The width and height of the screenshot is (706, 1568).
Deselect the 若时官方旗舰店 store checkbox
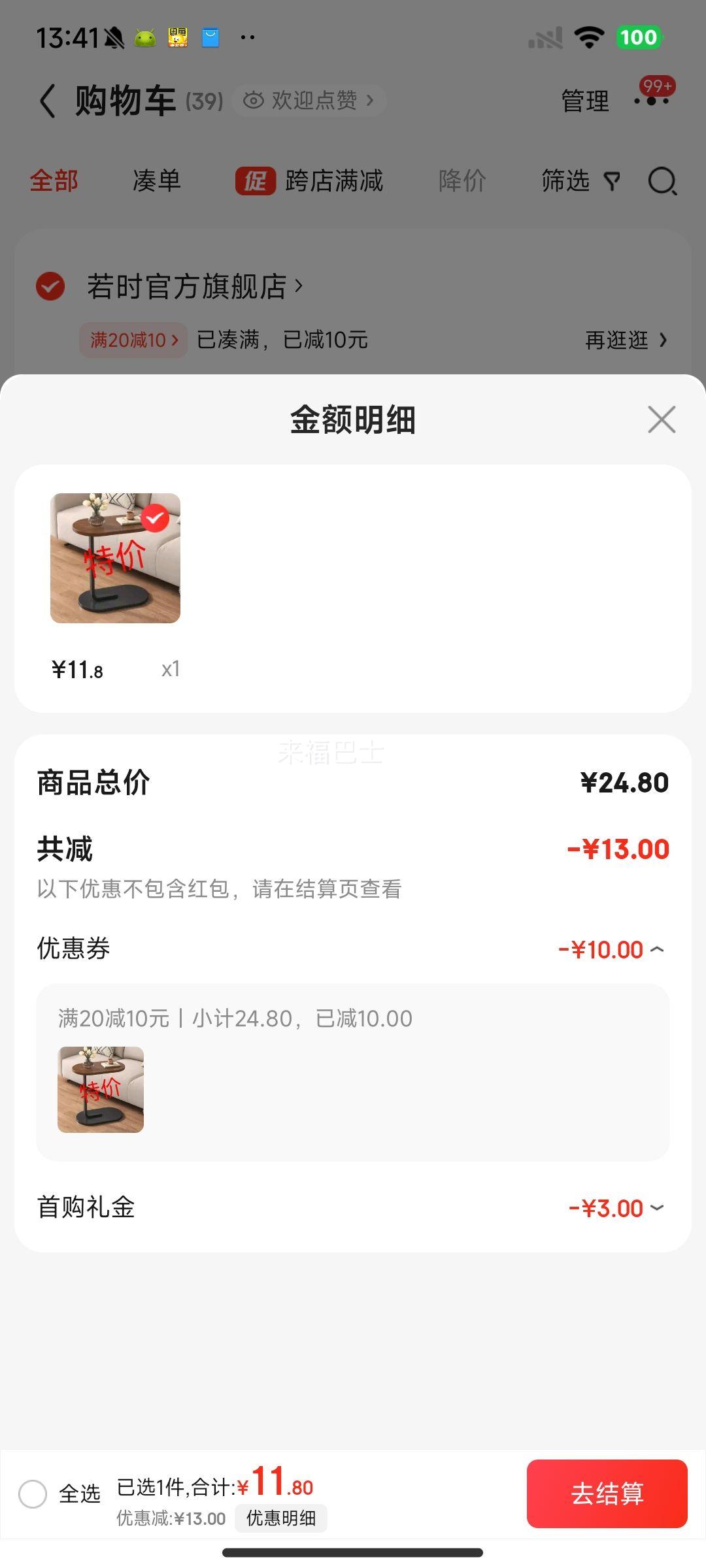(50, 286)
